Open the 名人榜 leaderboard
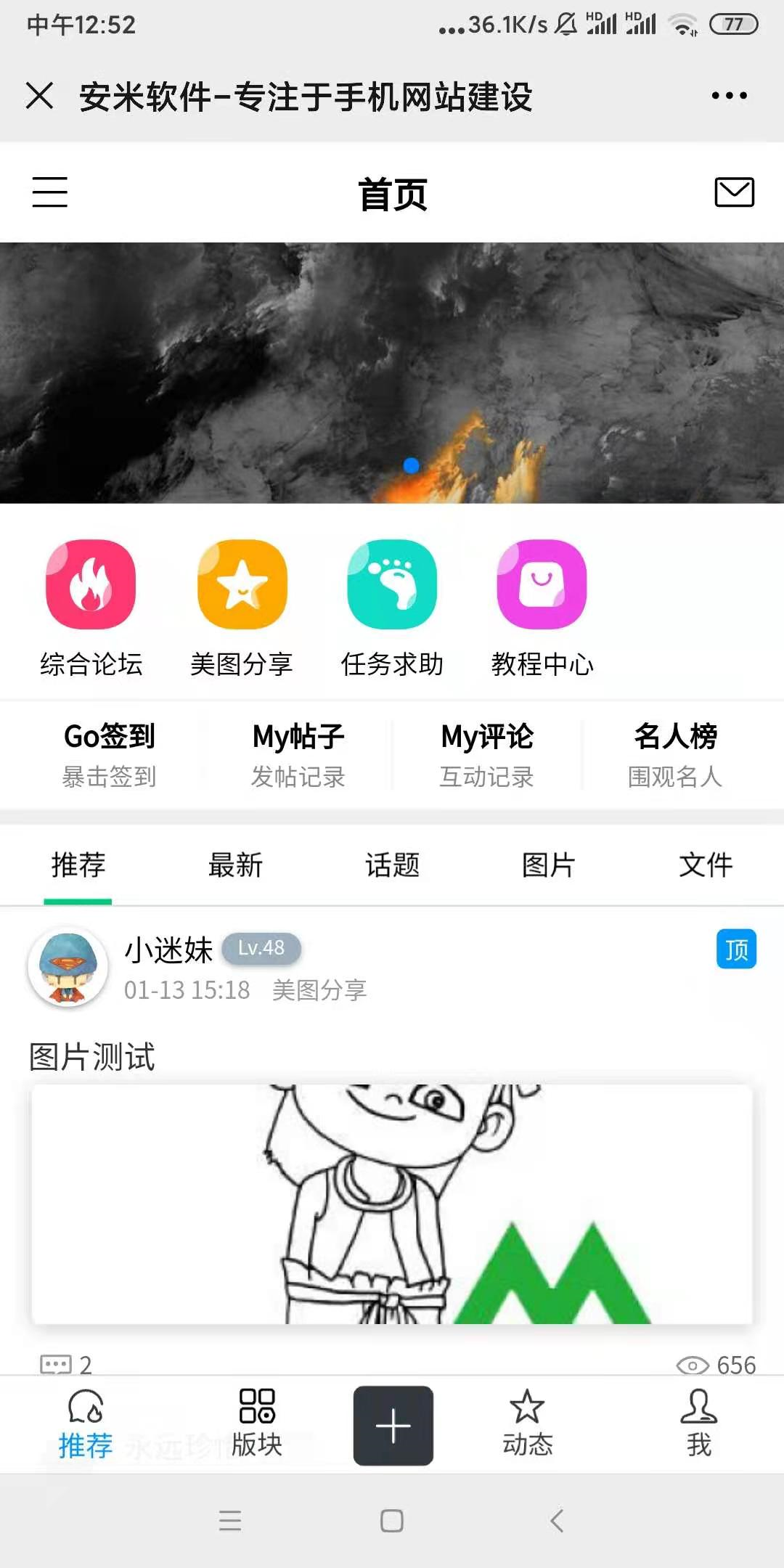This screenshot has height=1568, width=784. click(x=675, y=755)
